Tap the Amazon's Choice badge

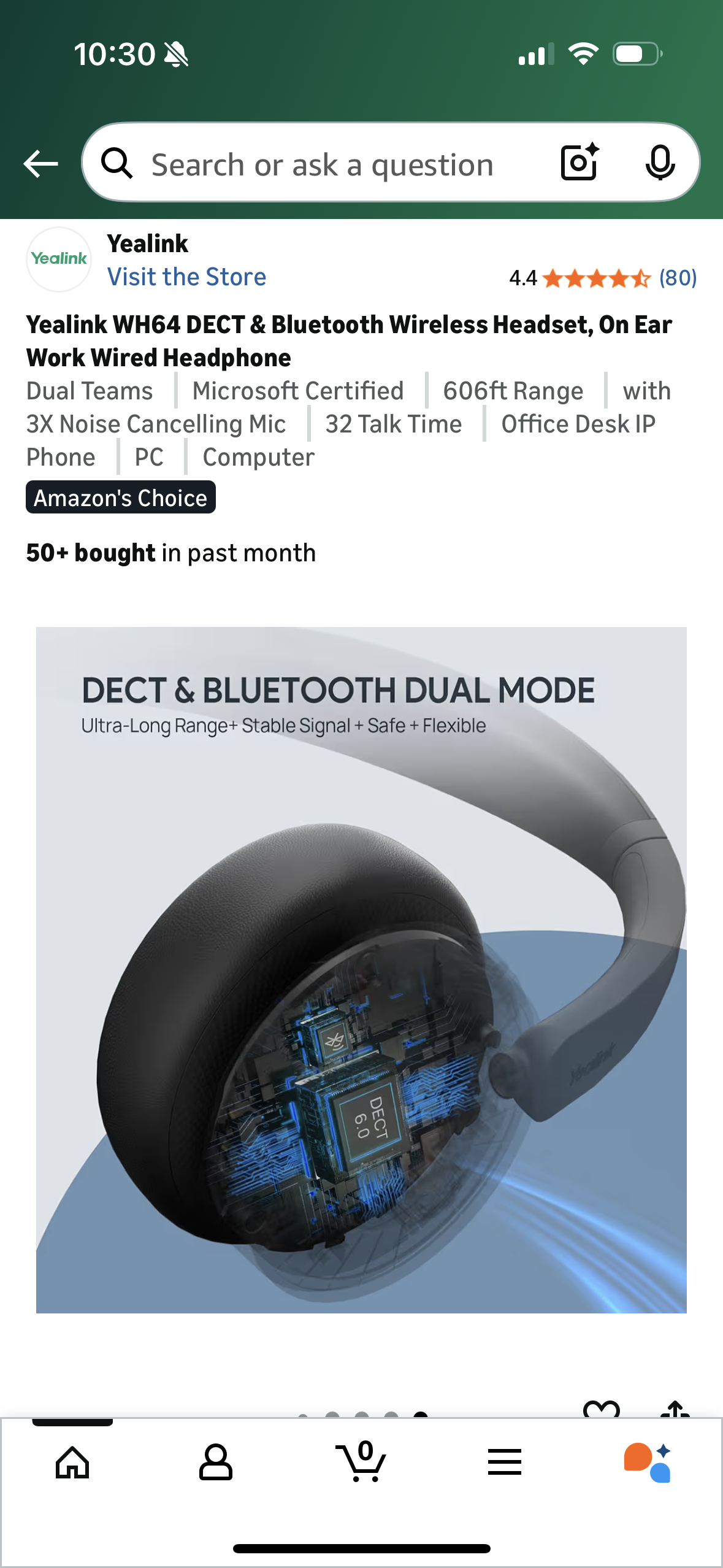point(120,498)
